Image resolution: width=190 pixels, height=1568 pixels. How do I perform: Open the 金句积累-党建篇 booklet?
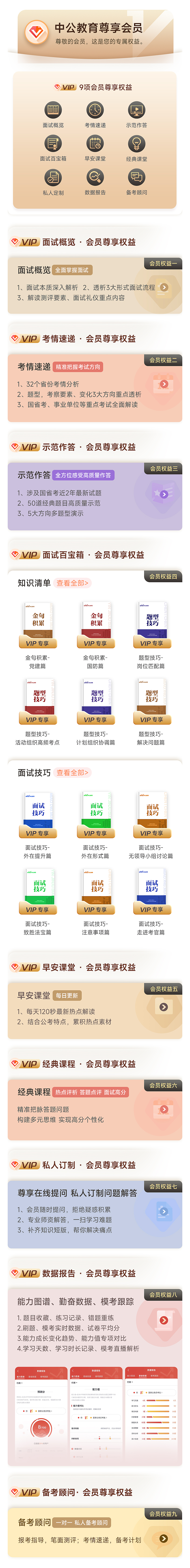tap(38, 624)
